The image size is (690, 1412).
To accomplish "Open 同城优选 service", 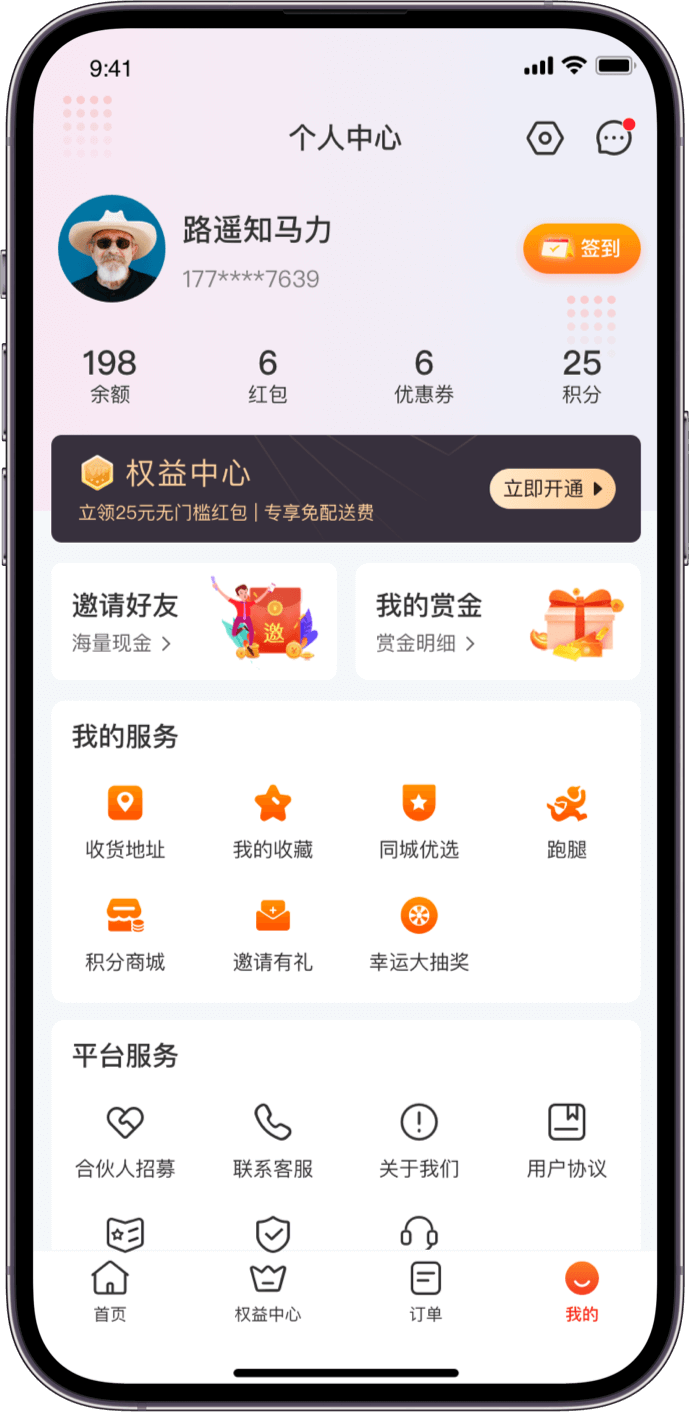I will pos(419,822).
